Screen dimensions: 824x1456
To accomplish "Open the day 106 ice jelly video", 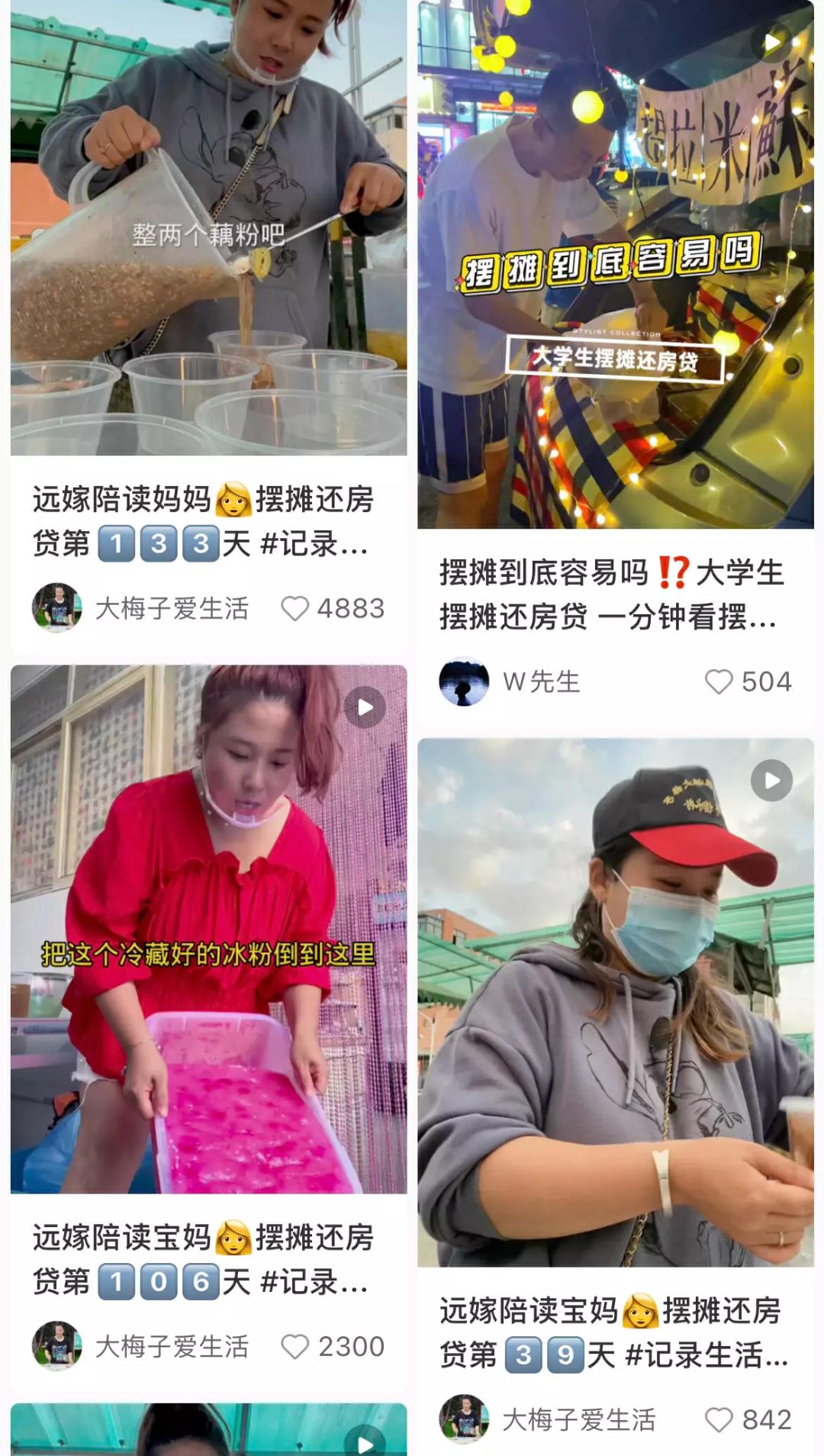I will [x=208, y=929].
